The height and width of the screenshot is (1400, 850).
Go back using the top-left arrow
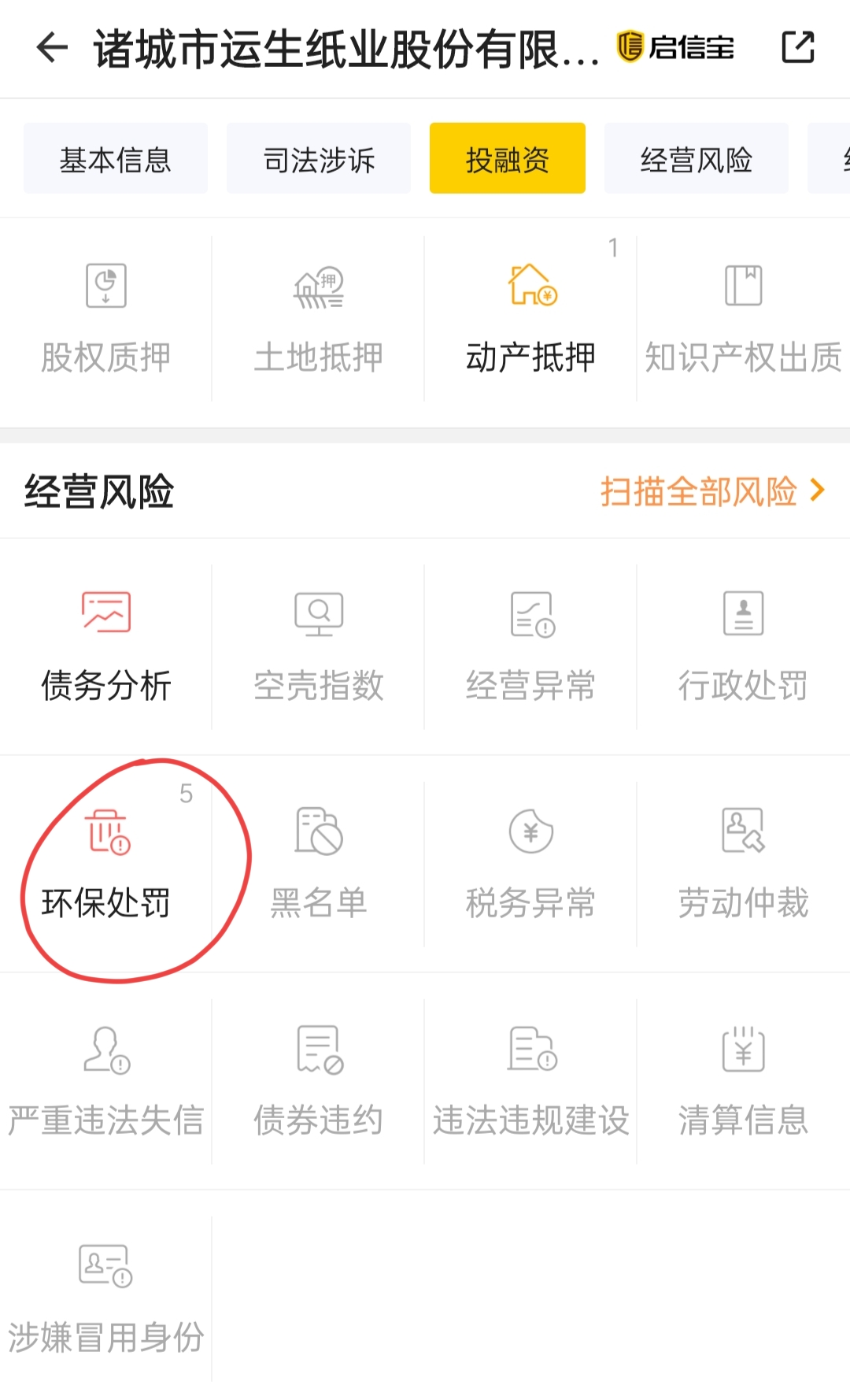tap(53, 47)
